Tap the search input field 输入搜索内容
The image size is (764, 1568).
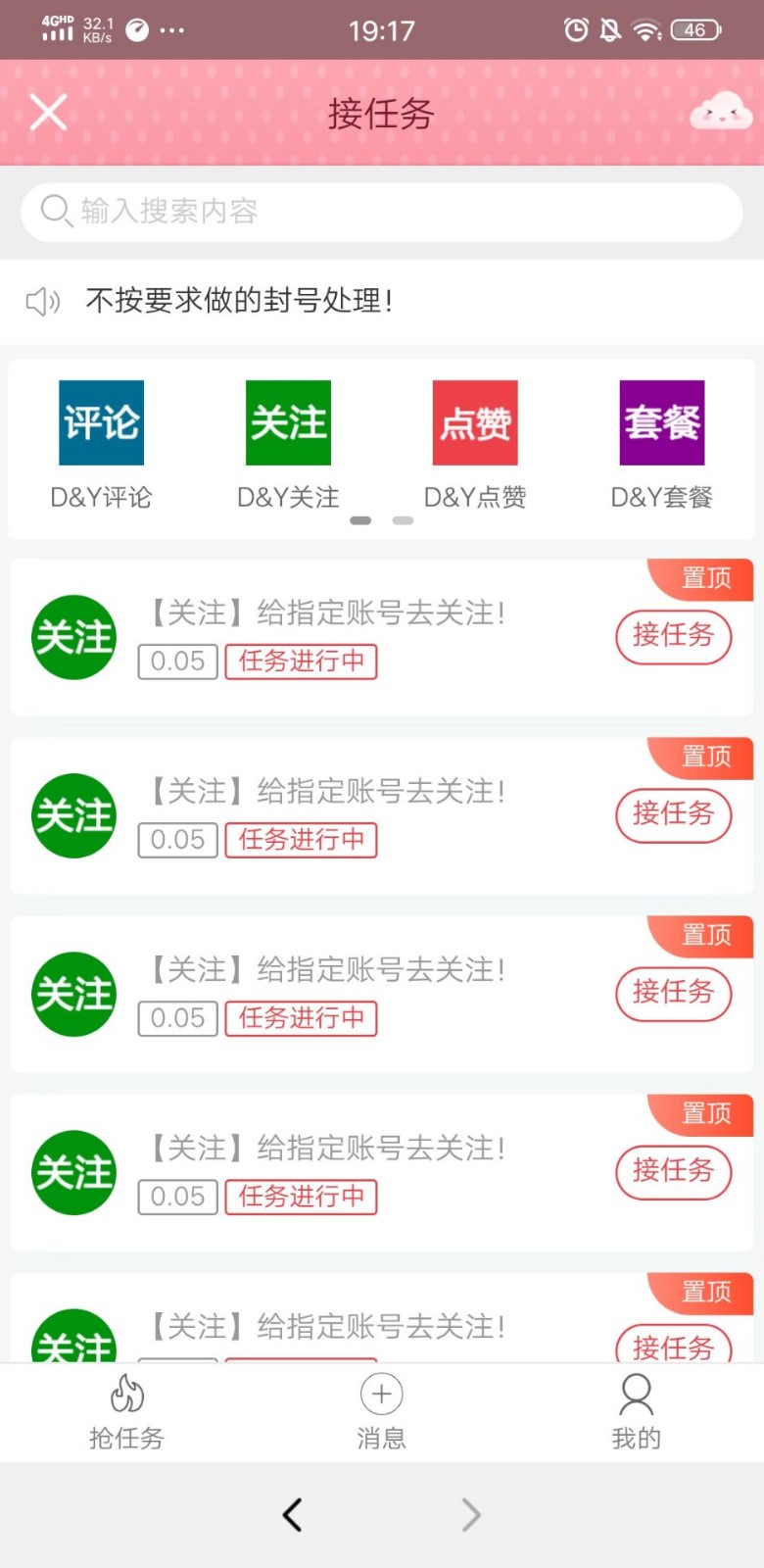[x=381, y=211]
